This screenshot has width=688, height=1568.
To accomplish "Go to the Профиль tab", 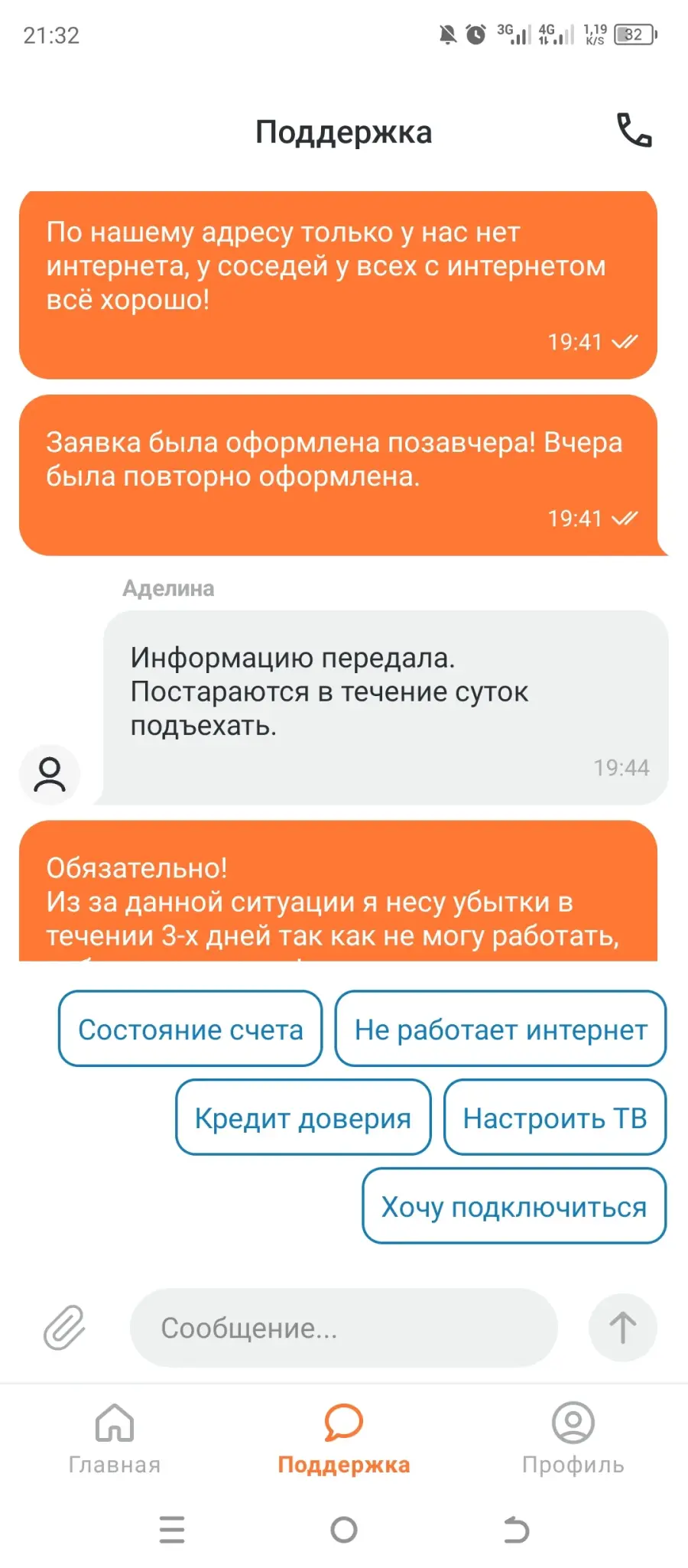I will point(573,1438).
